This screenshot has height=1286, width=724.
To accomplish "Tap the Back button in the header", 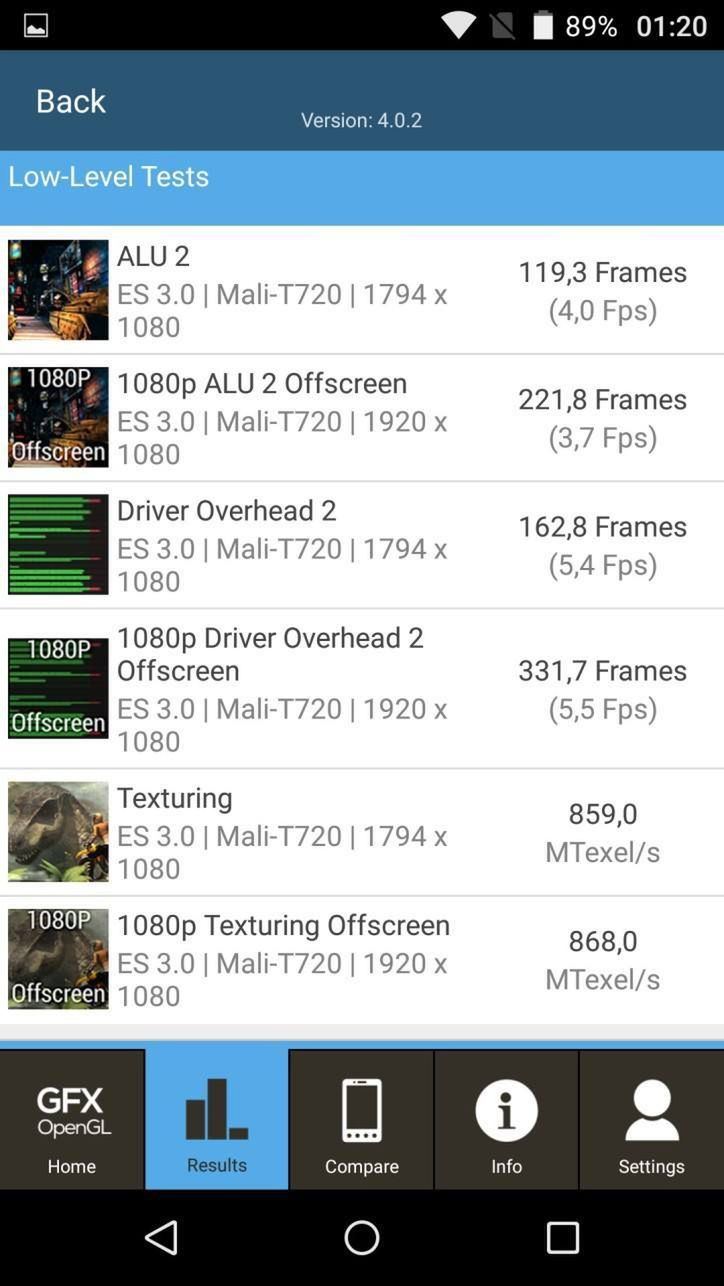I will (70, 101).
